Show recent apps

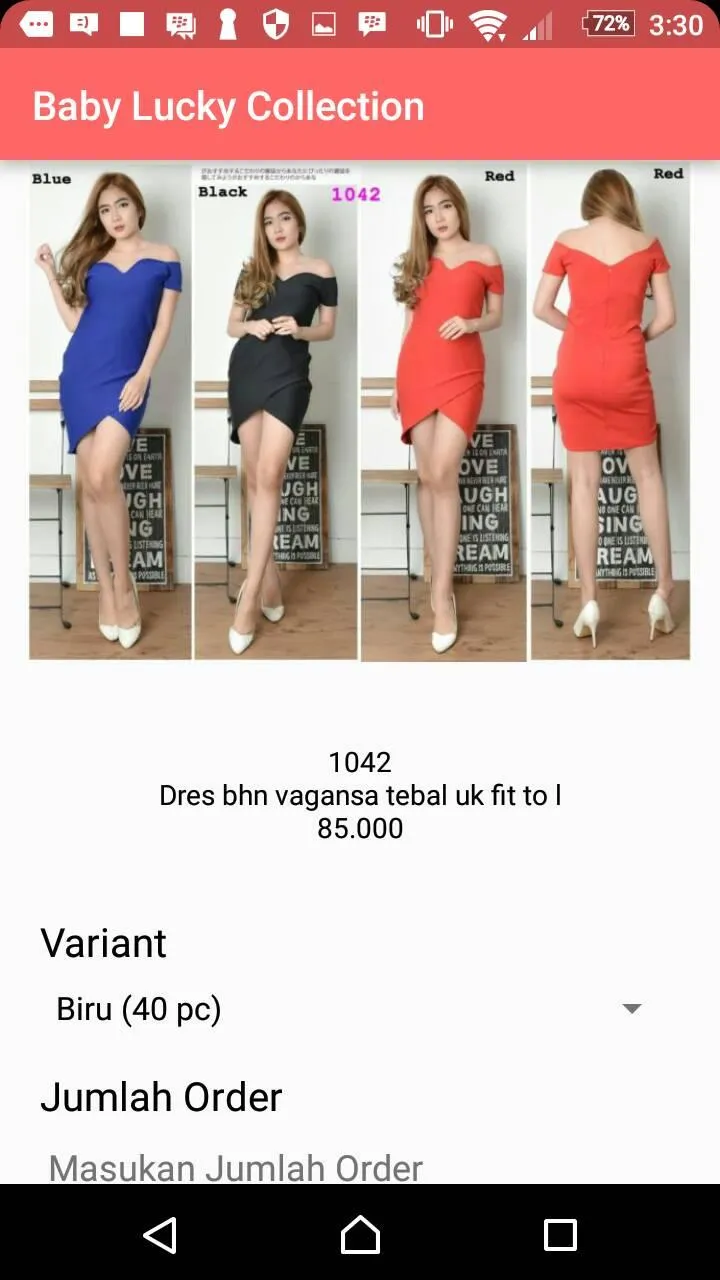tap(560, 1235)
